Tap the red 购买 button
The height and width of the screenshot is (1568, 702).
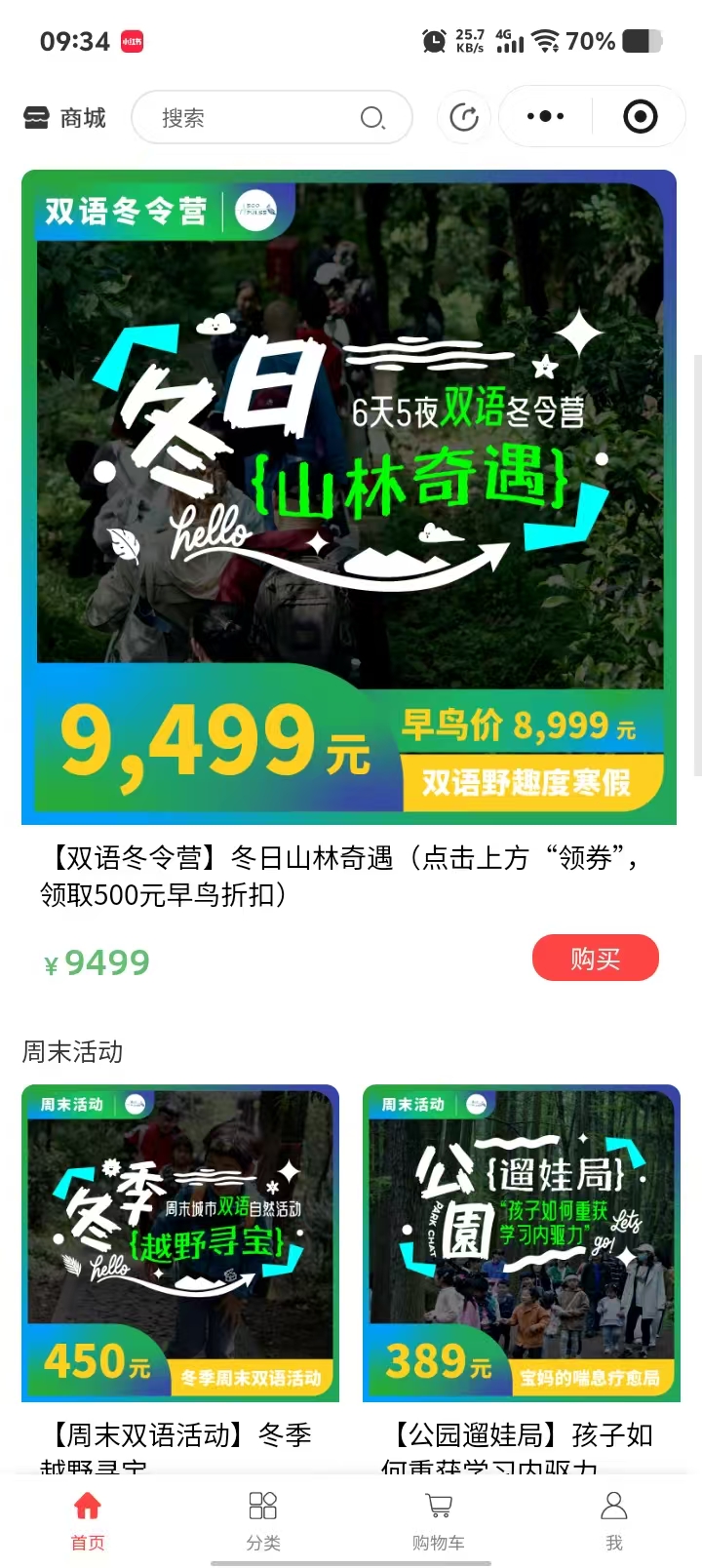coord(595,959)
